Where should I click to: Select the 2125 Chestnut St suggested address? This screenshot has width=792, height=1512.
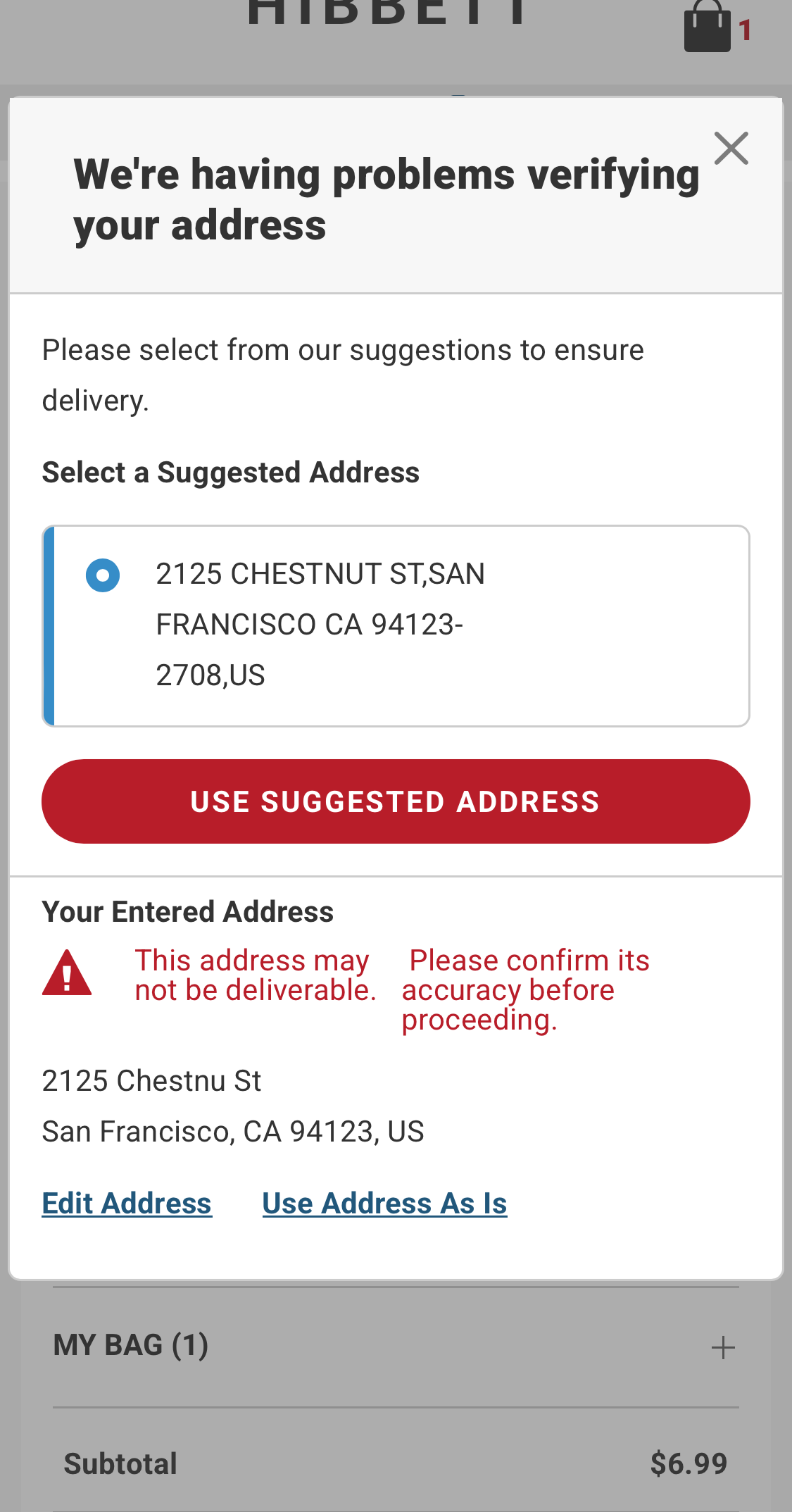[x=103, y=575]
